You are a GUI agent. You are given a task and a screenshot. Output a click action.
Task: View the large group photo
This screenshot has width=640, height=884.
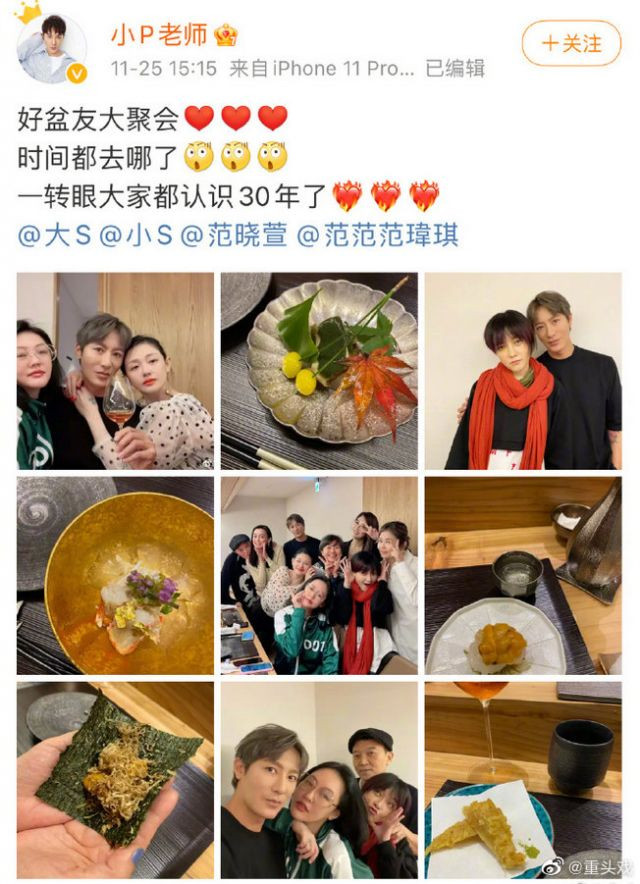click(x=319, y=575)
